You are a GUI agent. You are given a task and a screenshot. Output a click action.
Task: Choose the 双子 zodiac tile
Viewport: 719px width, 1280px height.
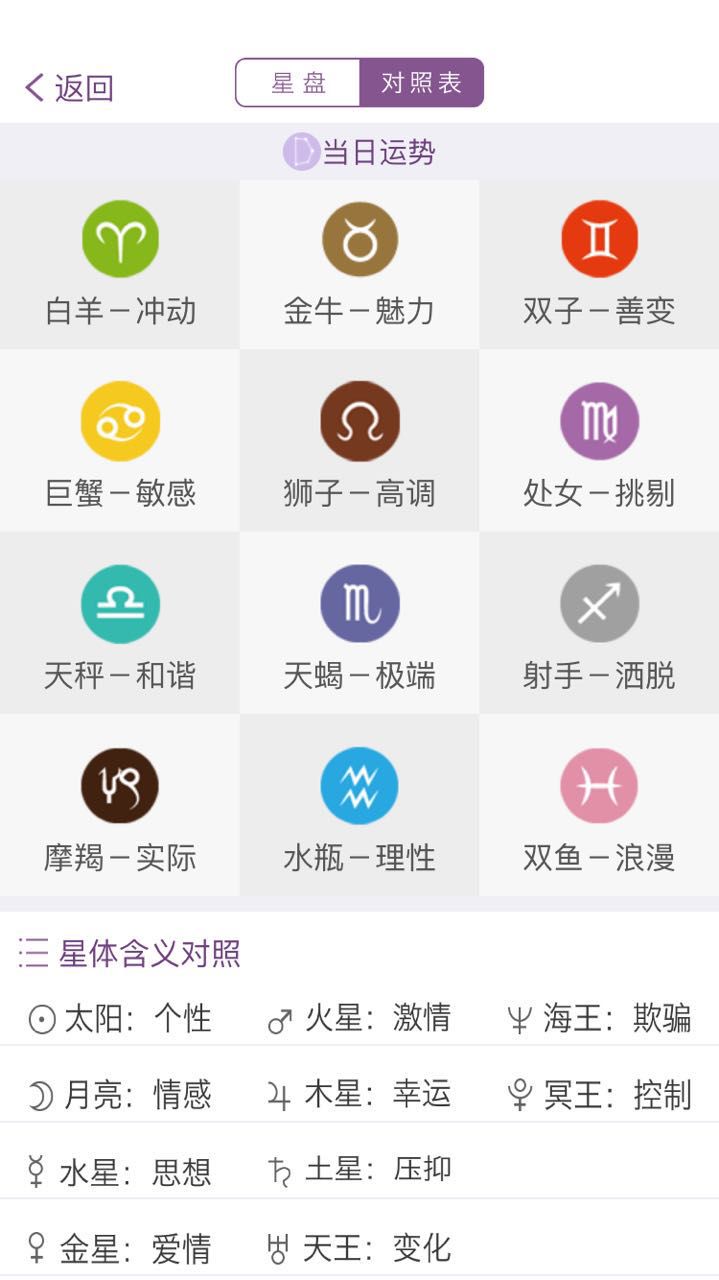pyautogui.click(x=599, y=265)
